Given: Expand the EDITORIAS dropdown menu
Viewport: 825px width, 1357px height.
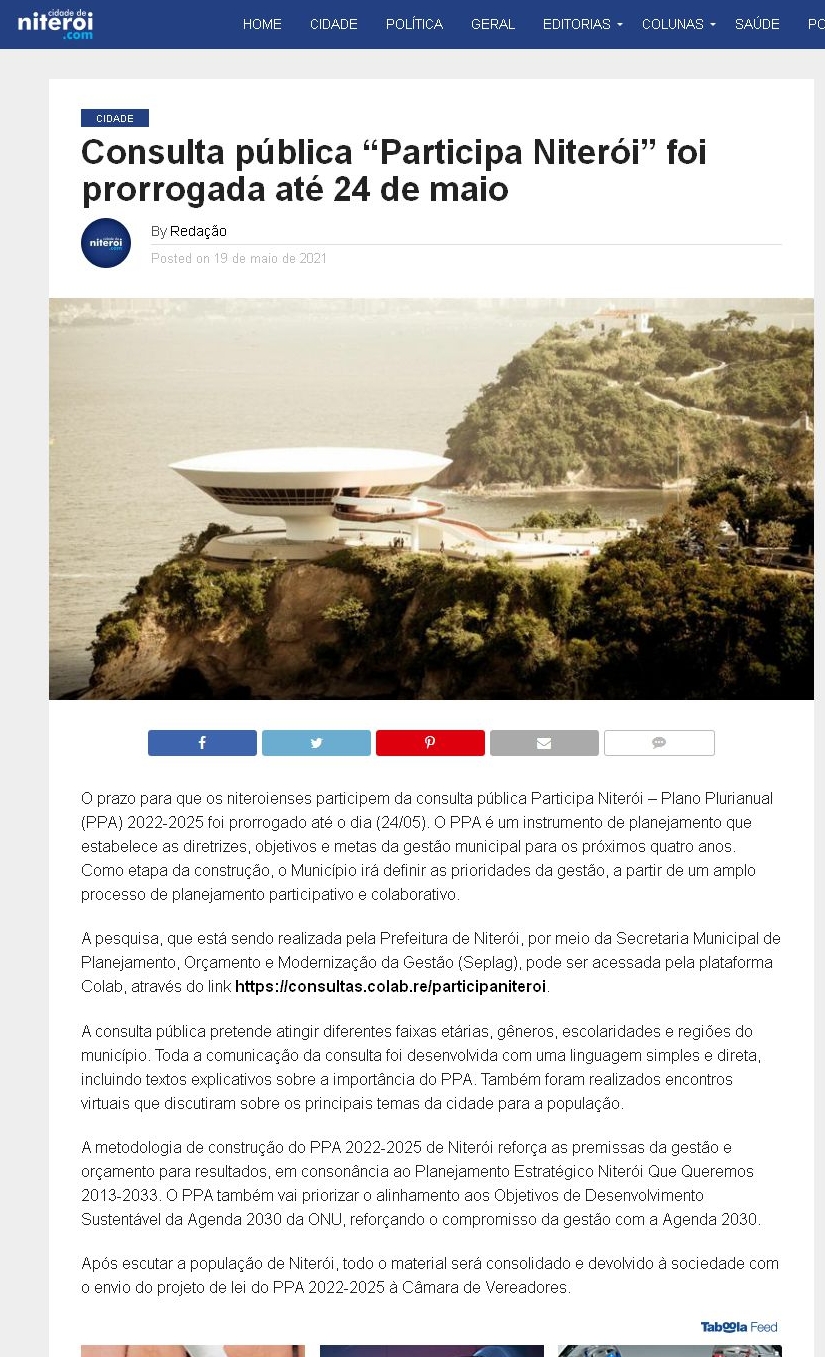Looking at the screenshot, I should [582, 24].
